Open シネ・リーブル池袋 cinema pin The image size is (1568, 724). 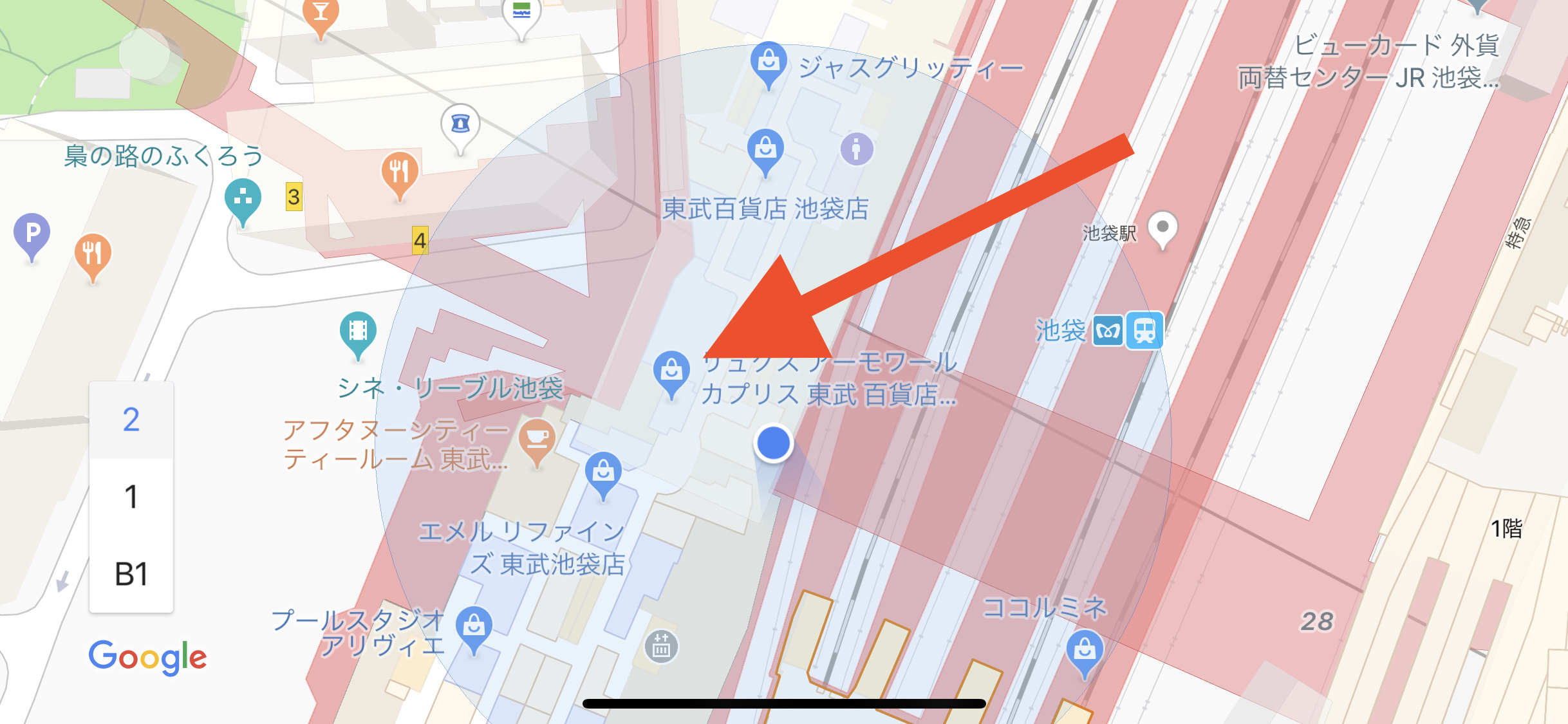(358, 332)
